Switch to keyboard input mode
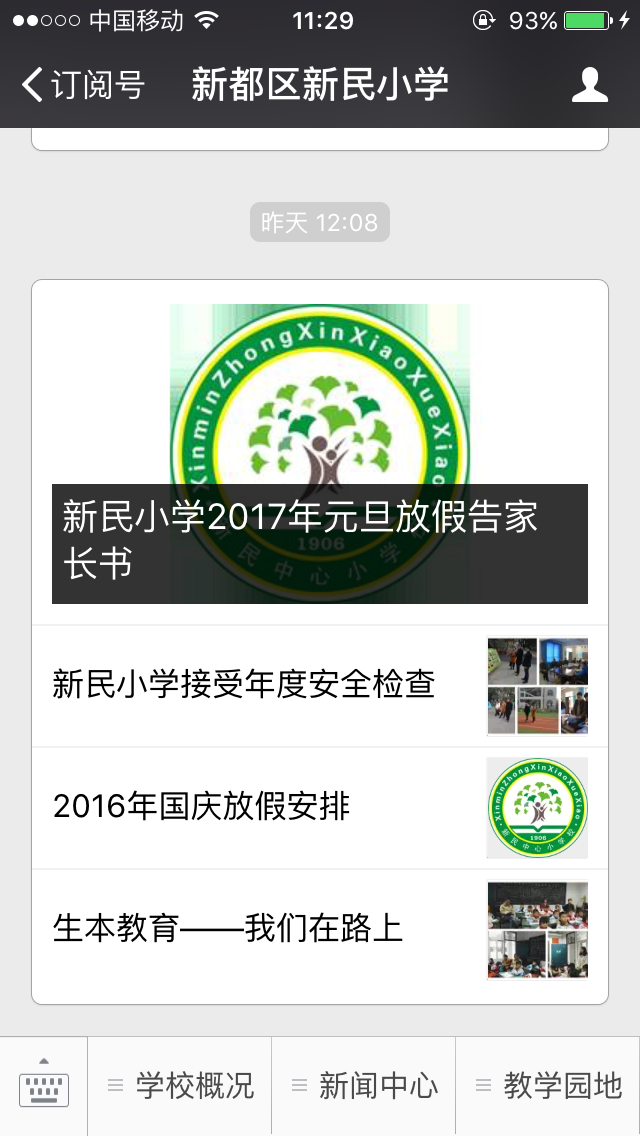640x1136 pixels. (44, 1086)
